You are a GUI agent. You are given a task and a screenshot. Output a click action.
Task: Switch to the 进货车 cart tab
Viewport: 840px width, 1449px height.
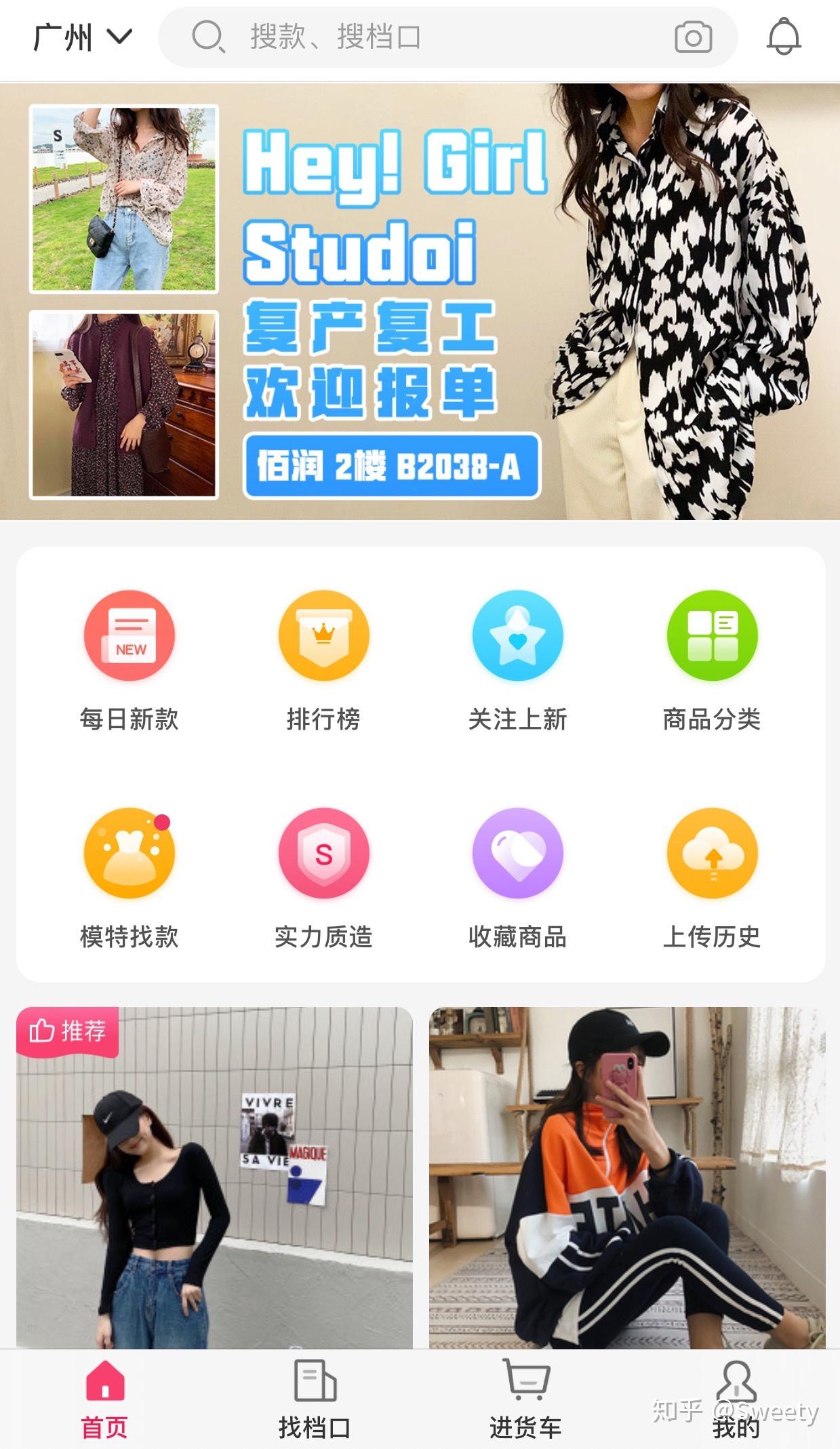click(525, 1400)
